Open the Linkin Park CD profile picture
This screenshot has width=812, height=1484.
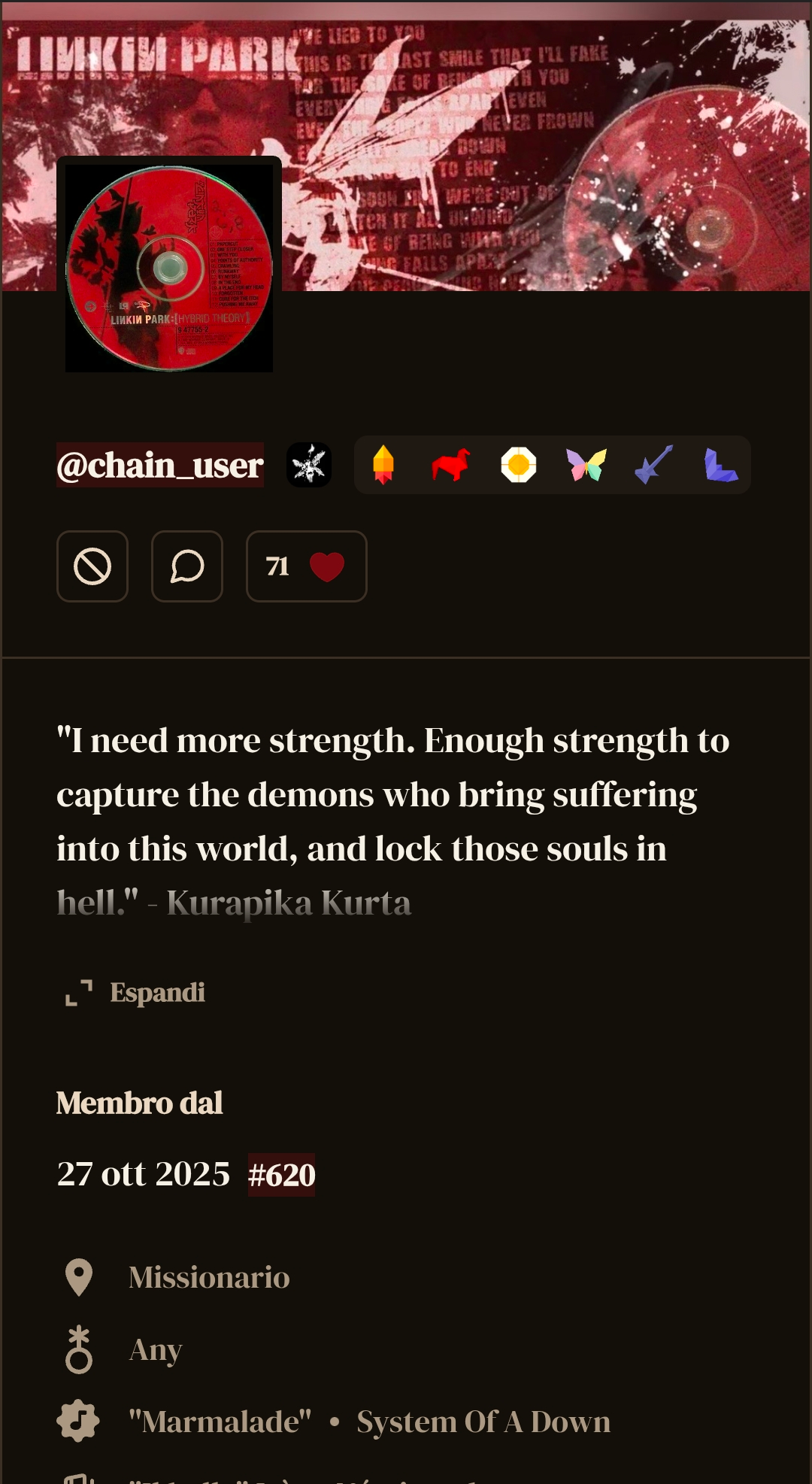[169, 269]
